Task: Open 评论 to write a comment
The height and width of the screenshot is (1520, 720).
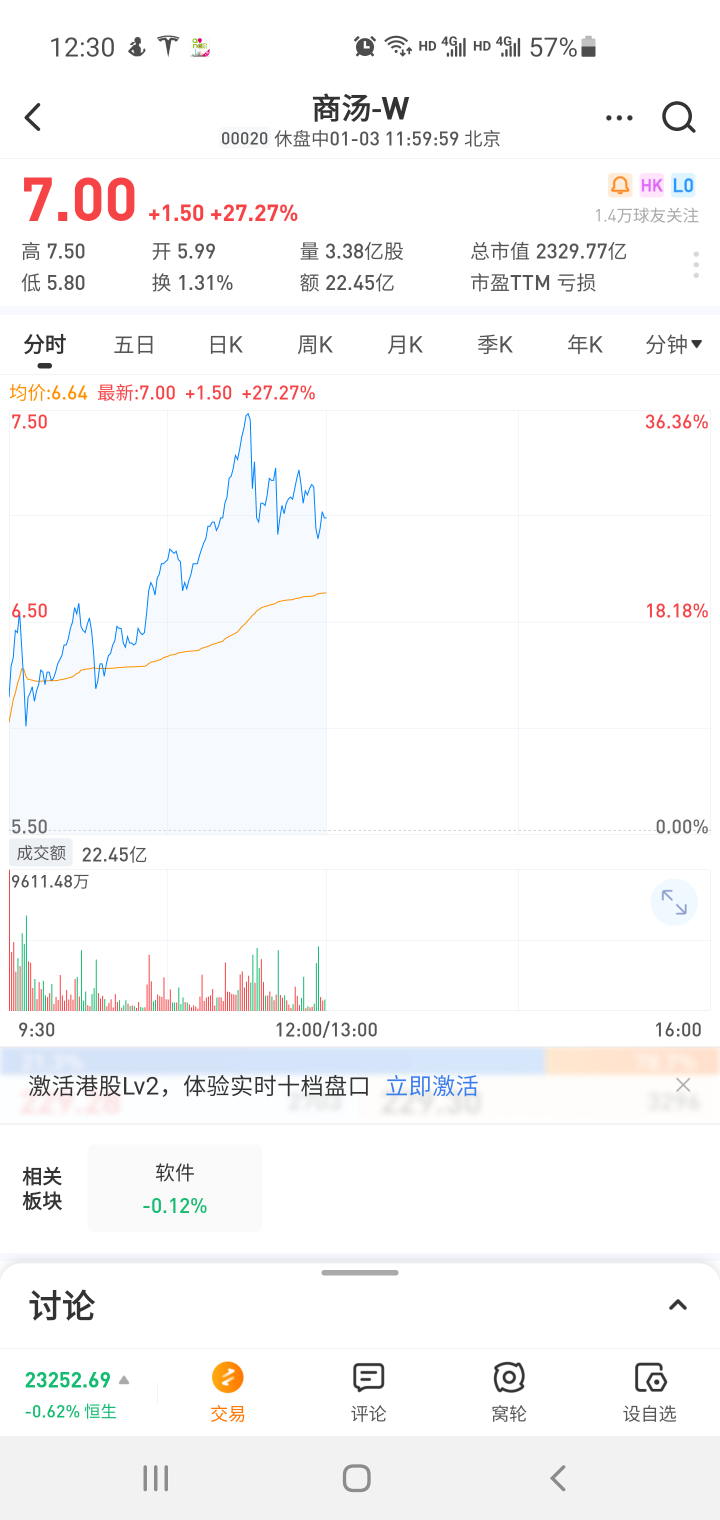Action: [369, 1390]
